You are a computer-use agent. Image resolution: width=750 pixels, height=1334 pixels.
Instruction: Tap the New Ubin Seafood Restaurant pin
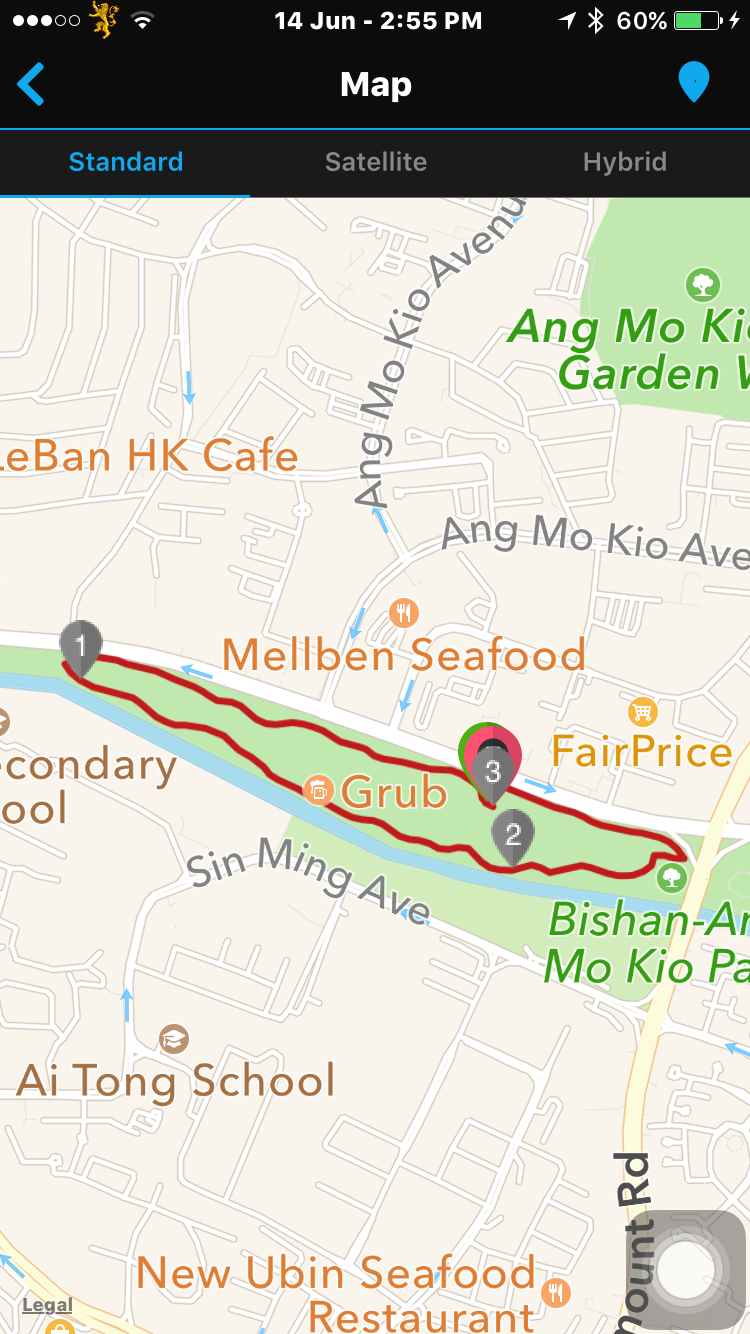click(x=557, y=1293)
